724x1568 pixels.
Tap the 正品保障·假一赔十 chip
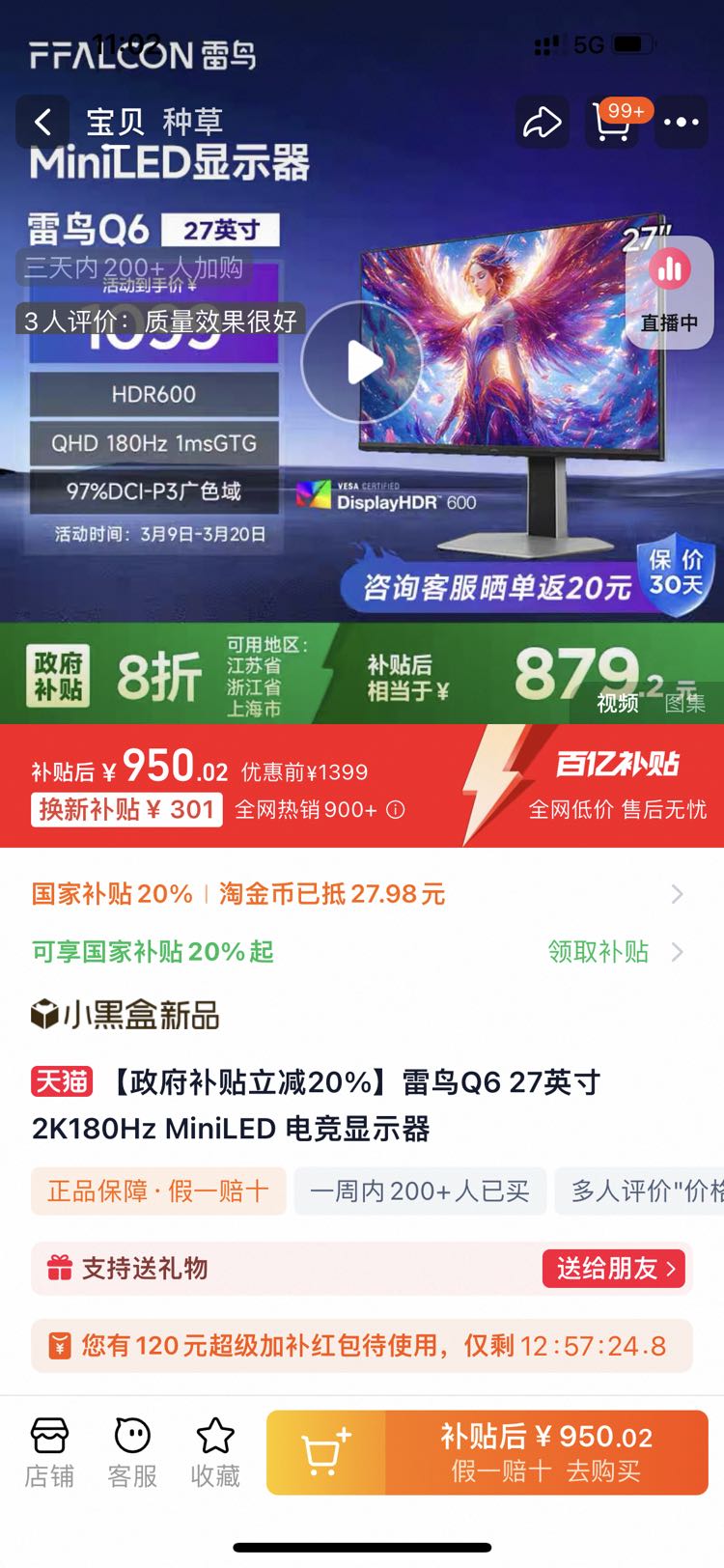point(158,1190)
